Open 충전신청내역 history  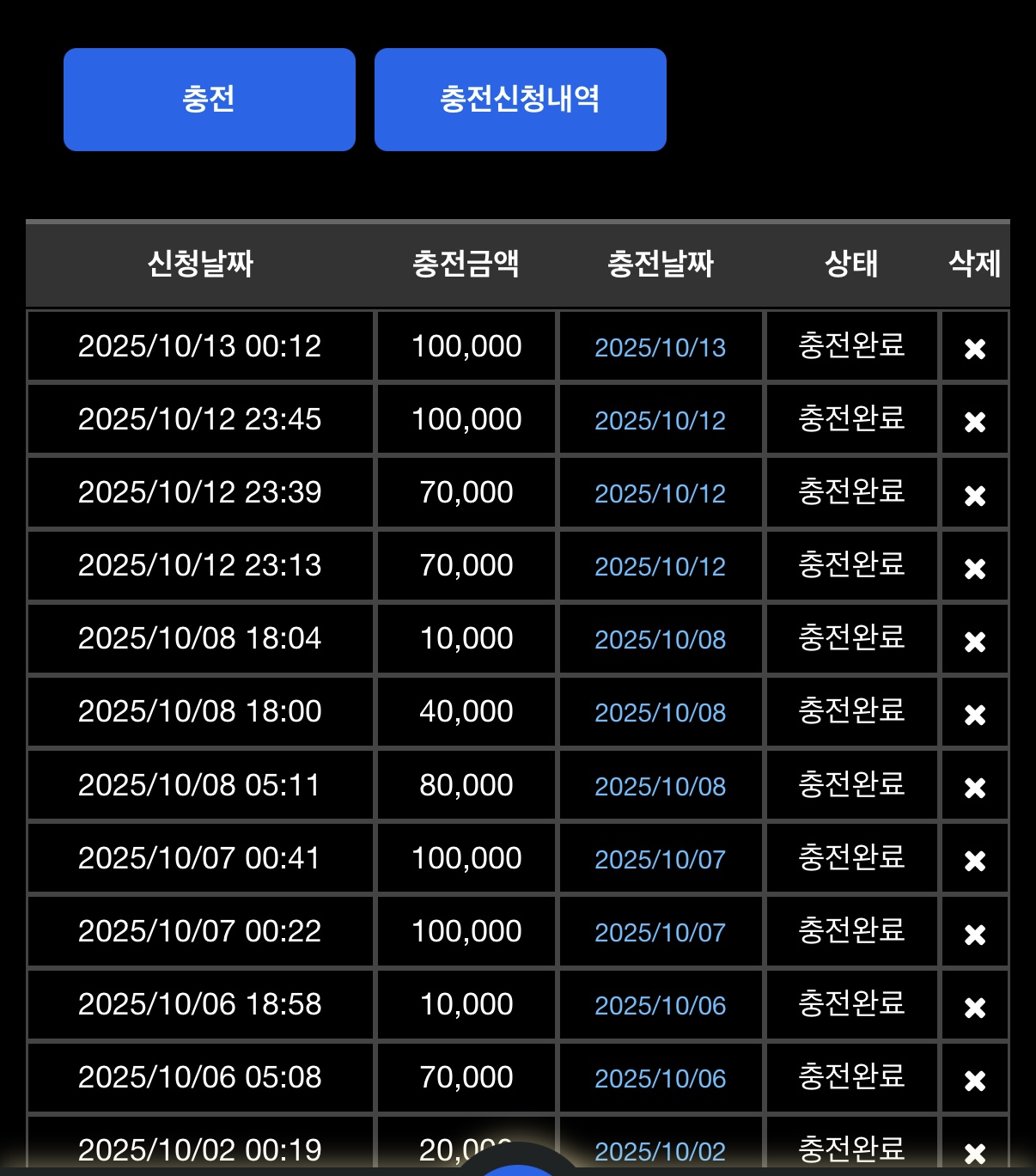(x=520, y=100)
